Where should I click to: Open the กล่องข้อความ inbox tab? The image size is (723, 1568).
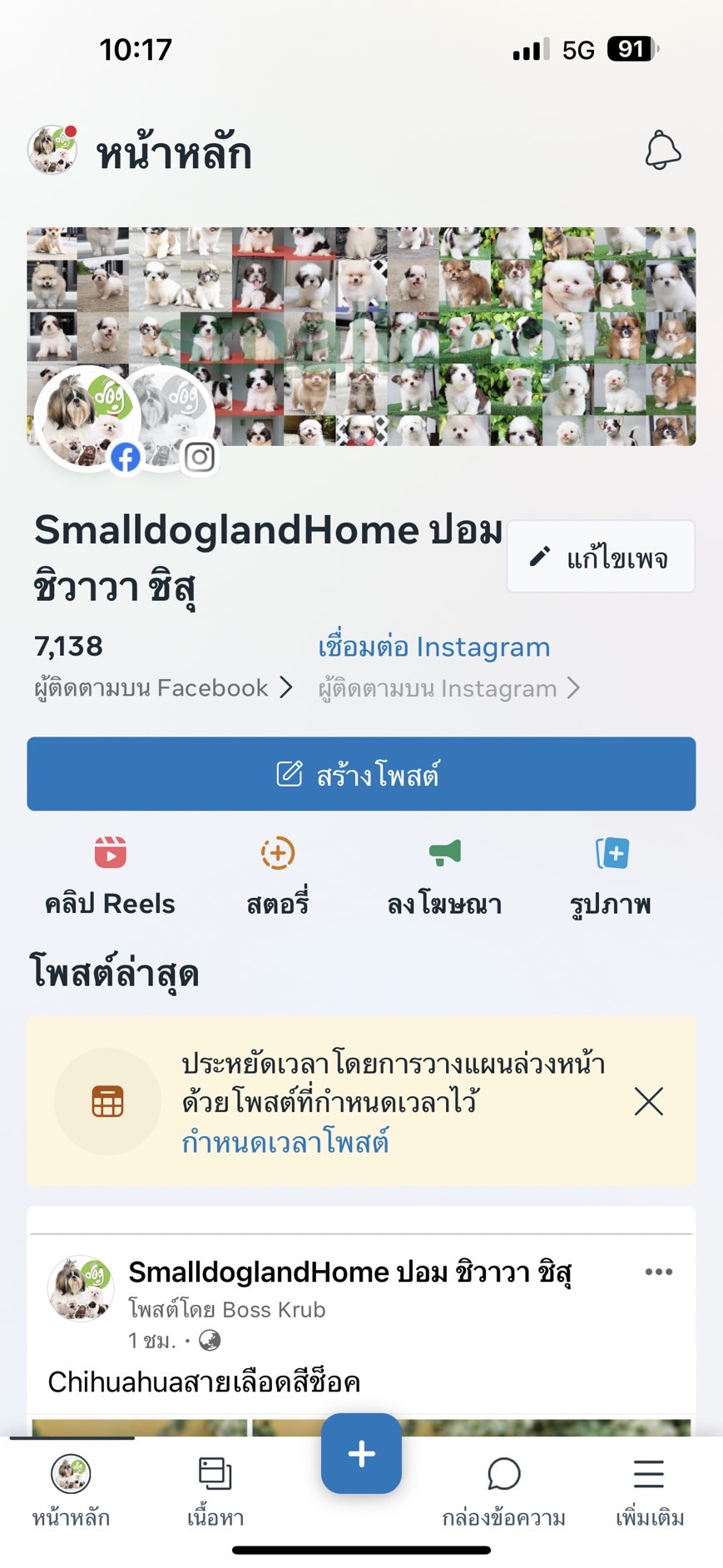[x=503, y=1491]
